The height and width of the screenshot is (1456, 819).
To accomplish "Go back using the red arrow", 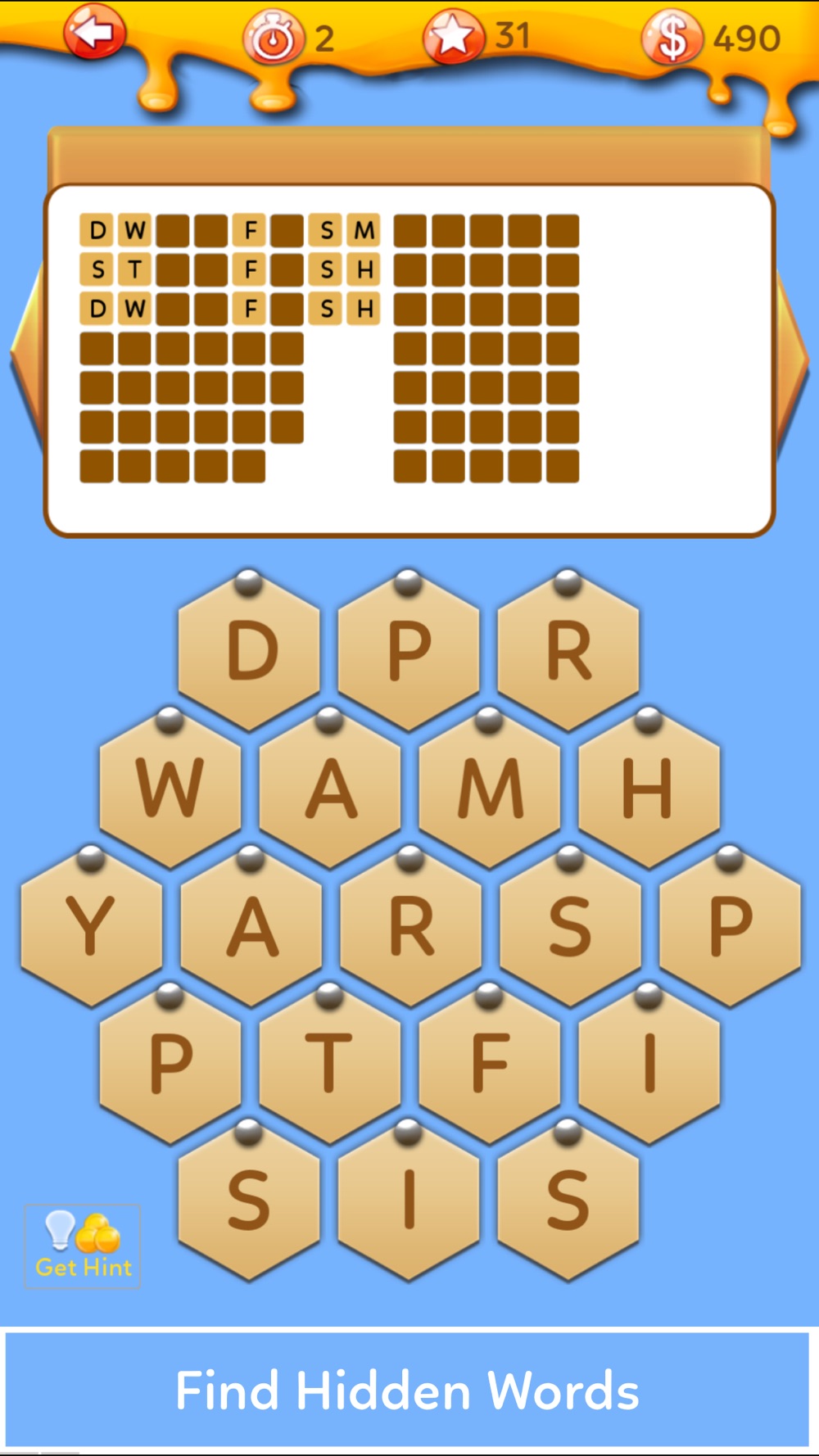I will point(96,34).
